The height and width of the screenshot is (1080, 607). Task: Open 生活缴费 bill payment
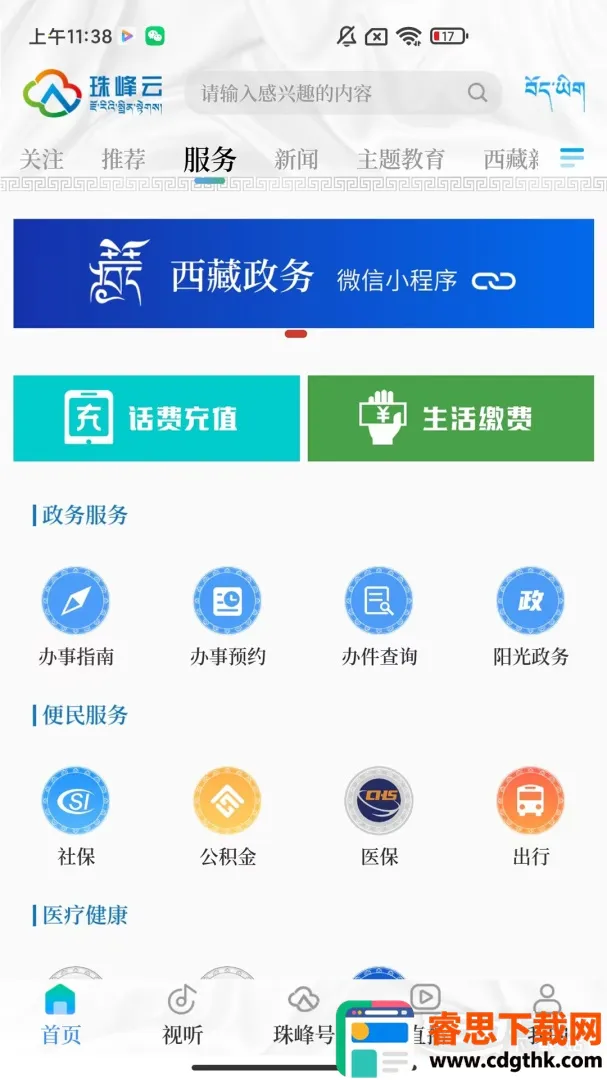click(450, 418)
